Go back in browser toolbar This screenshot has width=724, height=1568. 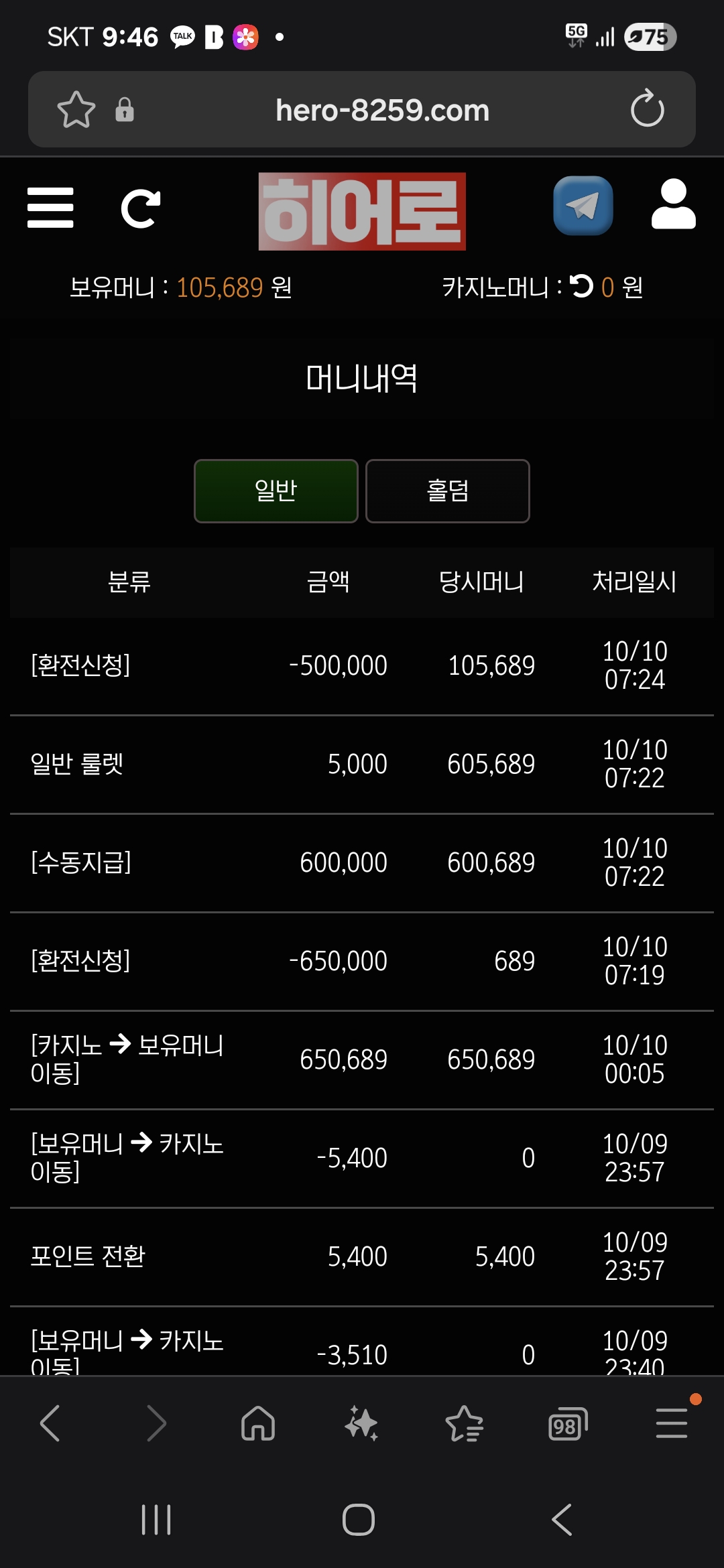click(50, 1423)
